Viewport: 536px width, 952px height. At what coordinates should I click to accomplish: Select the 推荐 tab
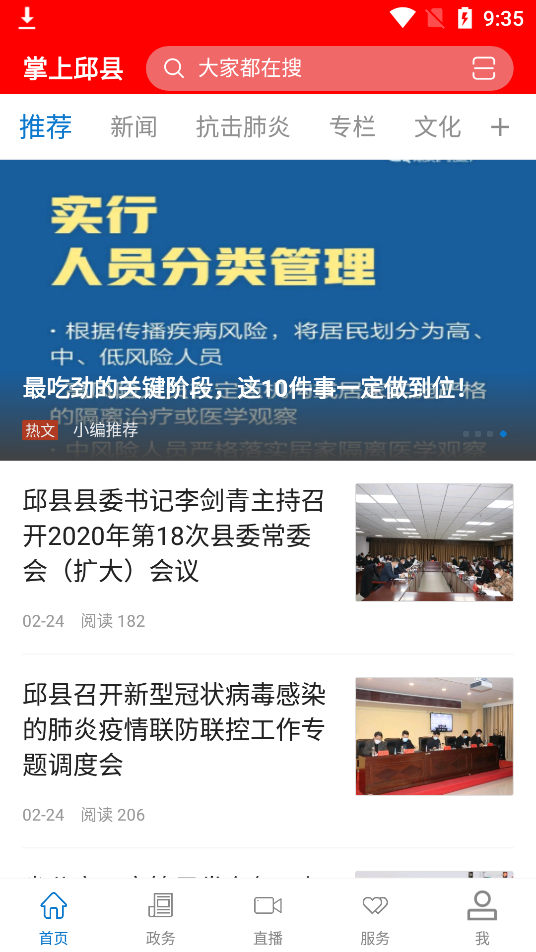[x=46, y=127]
